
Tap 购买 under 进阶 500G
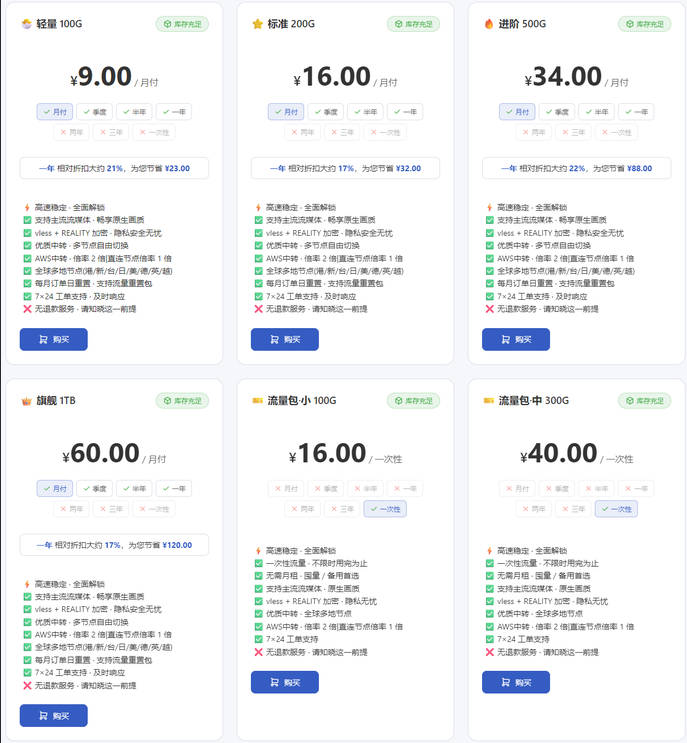[516, 339]
